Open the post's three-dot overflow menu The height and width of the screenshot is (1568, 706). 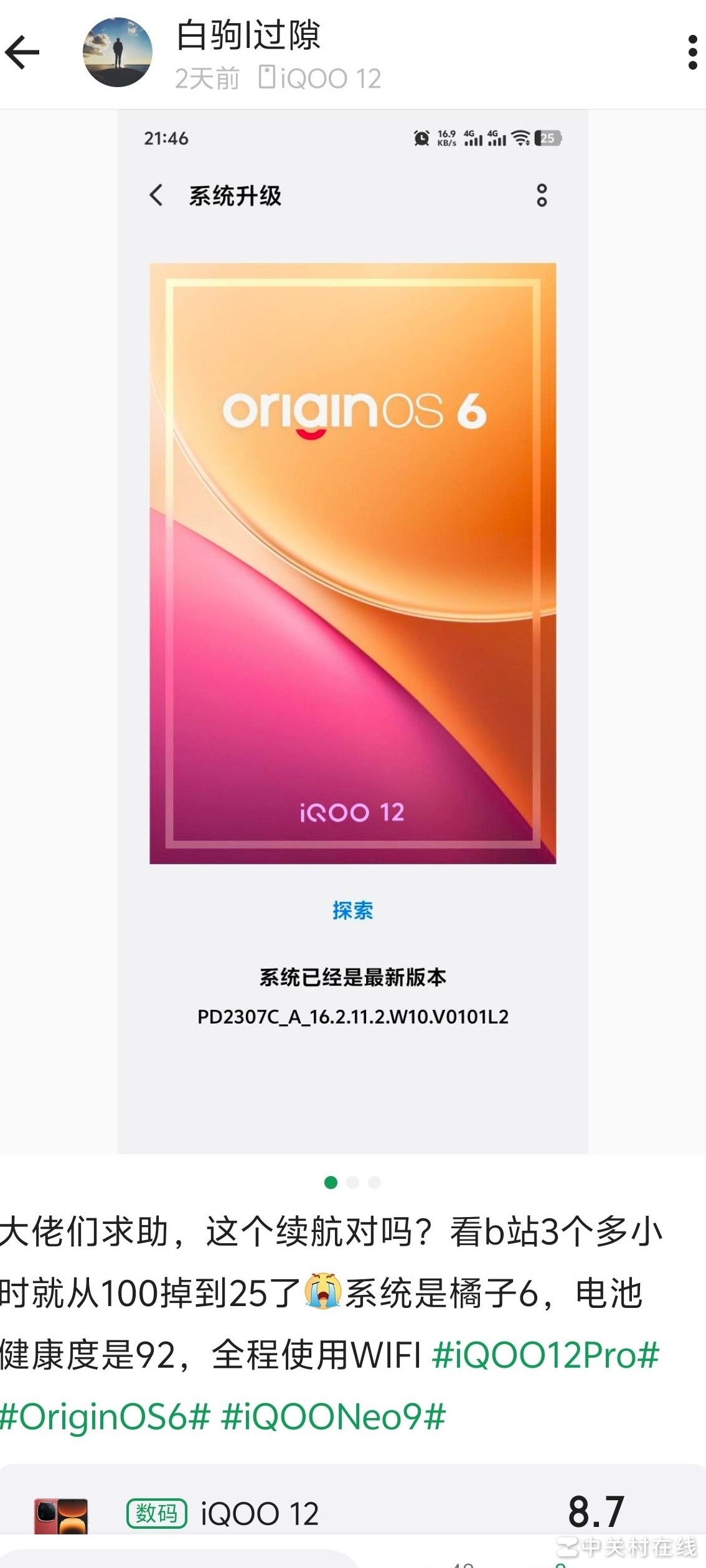[x=692, y=53]
